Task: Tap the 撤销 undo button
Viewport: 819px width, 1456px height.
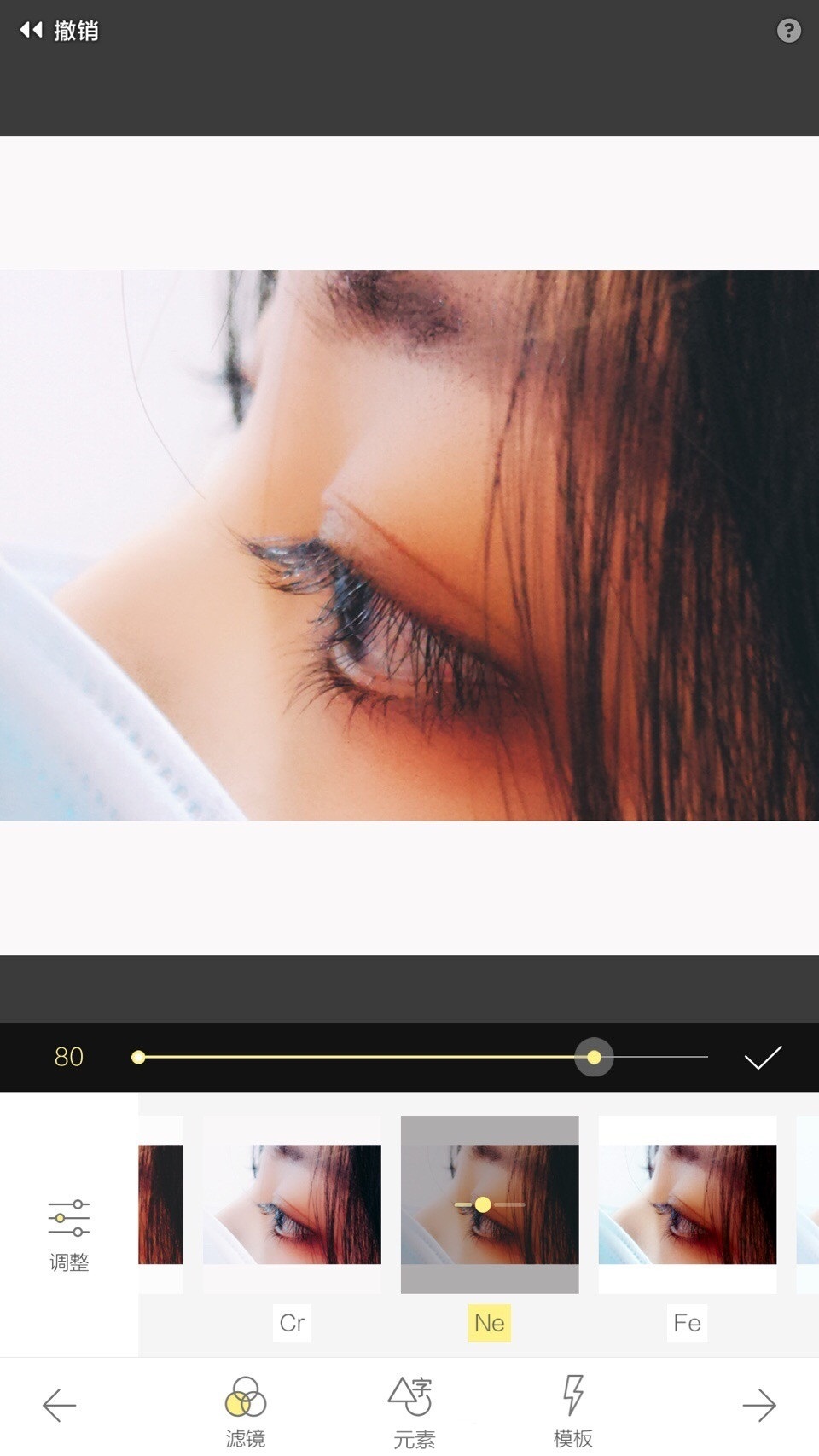Action: [58, 31]
